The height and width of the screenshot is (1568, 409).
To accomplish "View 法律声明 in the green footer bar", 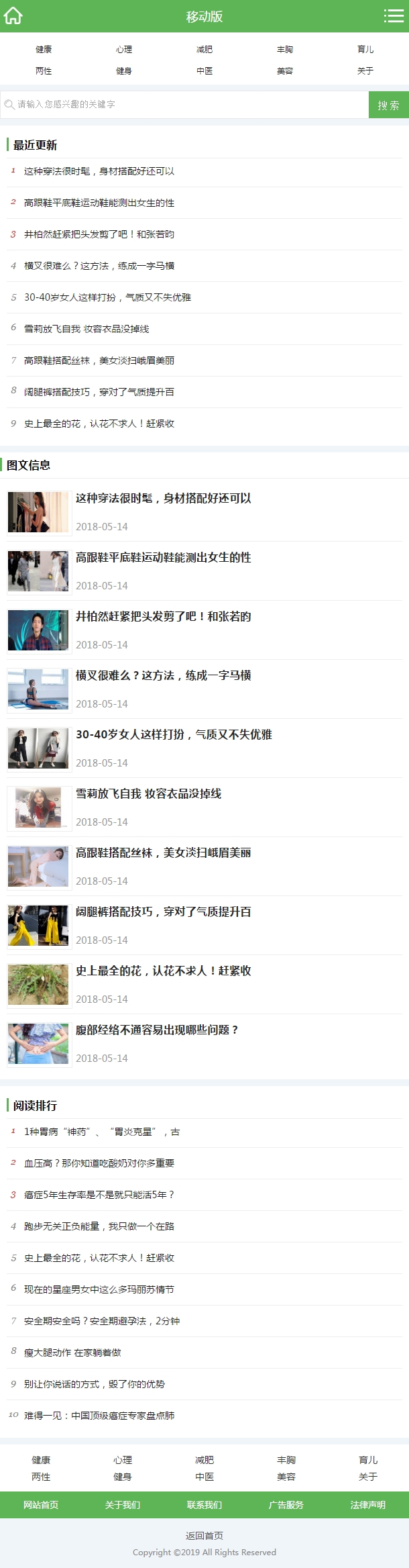I will click(368, 1505).
